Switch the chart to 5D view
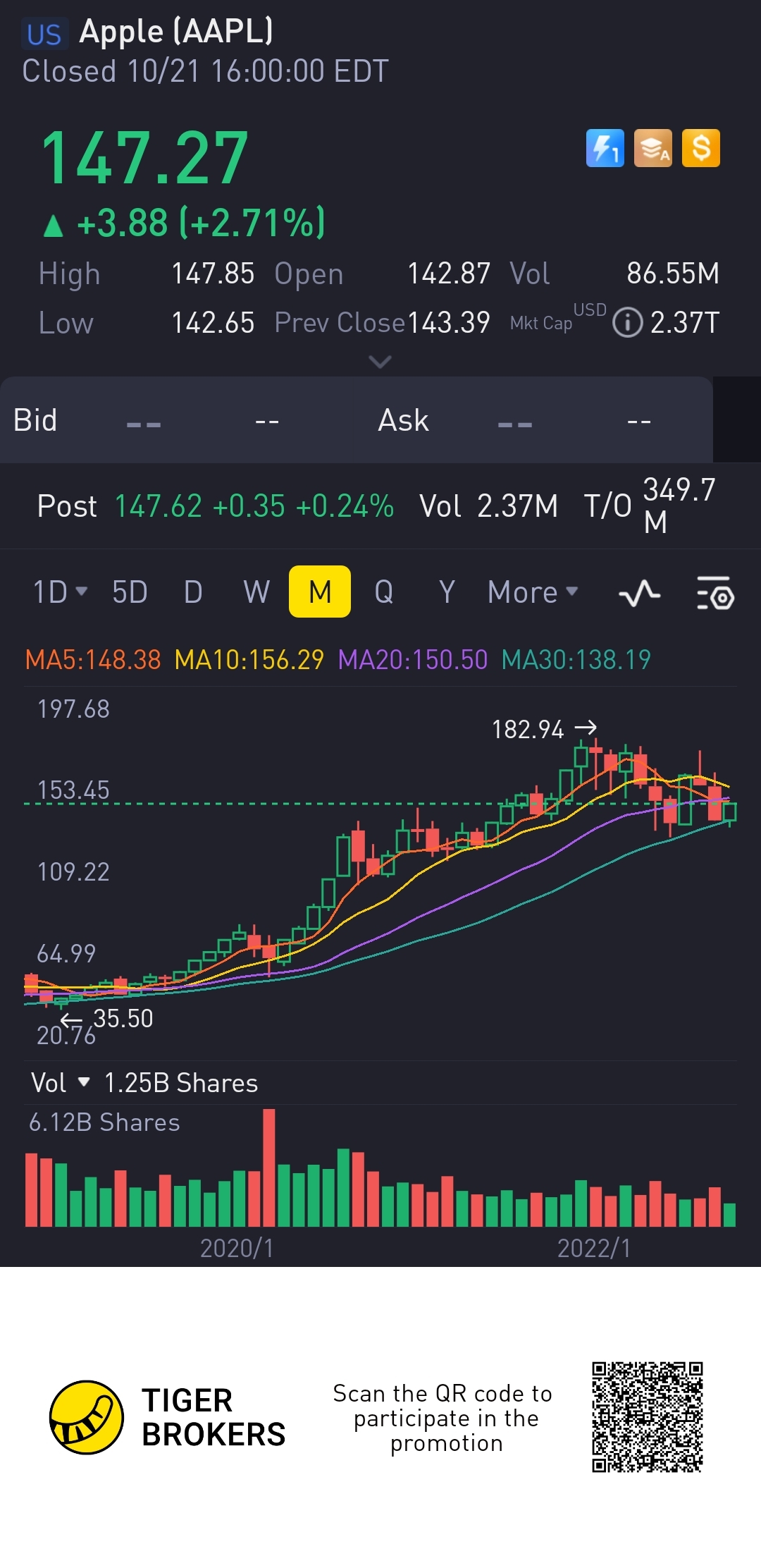This screenshot has width=761, height=1568. click(130, 592)
